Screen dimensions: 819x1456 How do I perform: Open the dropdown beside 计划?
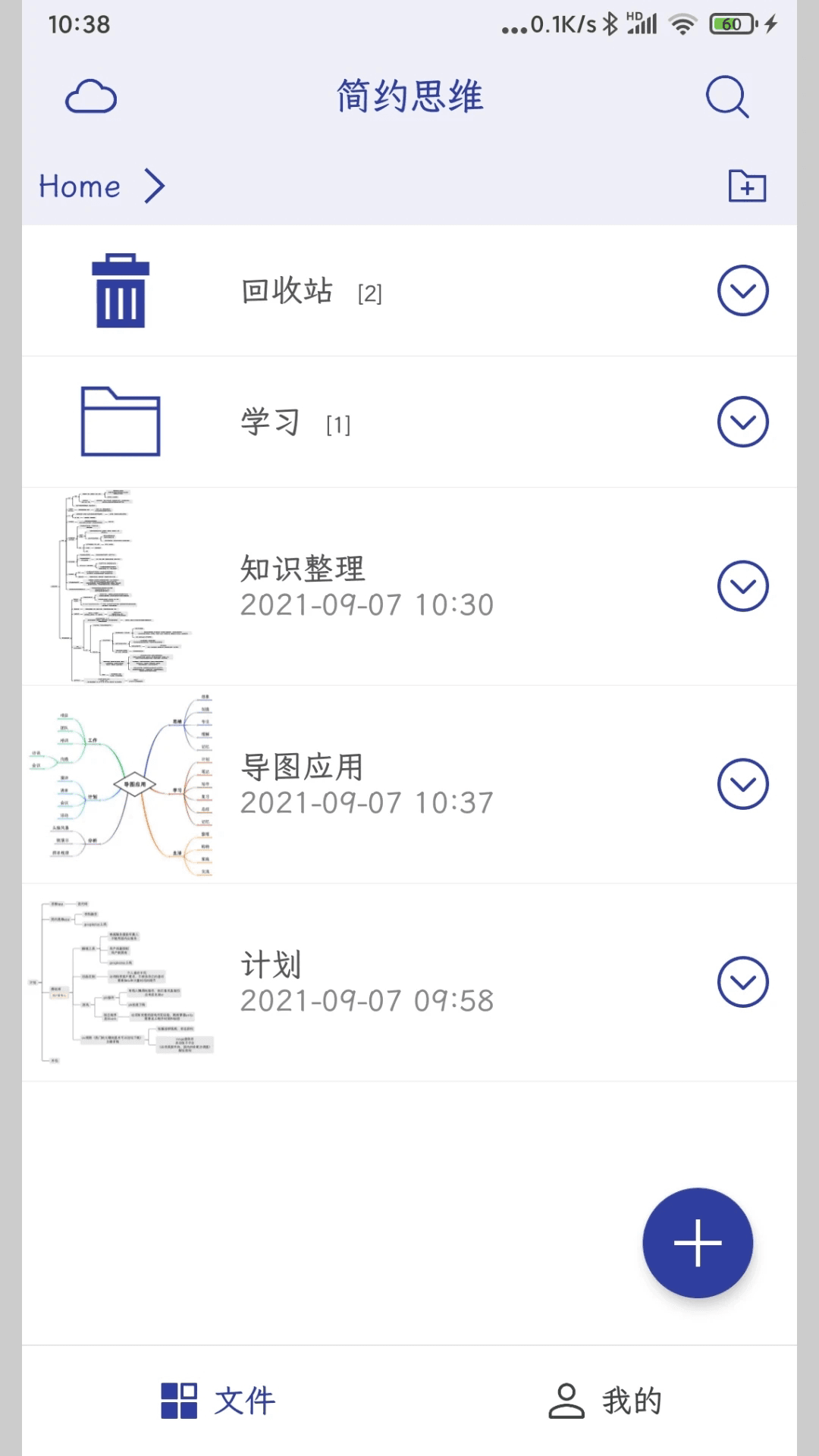tap(742, 981)
